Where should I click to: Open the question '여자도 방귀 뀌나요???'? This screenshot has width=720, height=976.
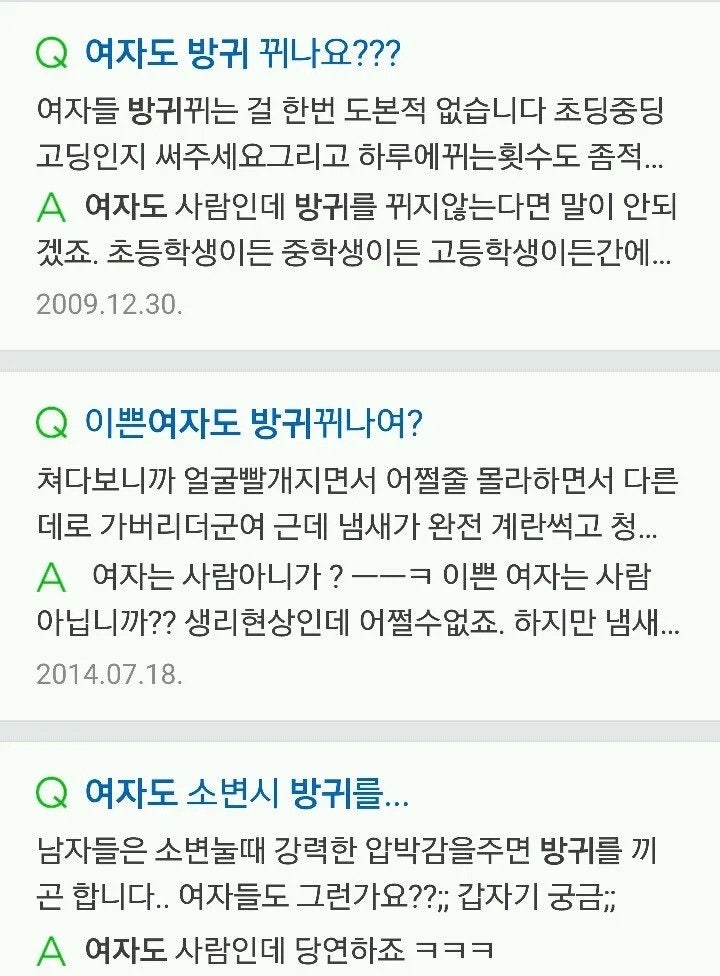coord(240,54)
